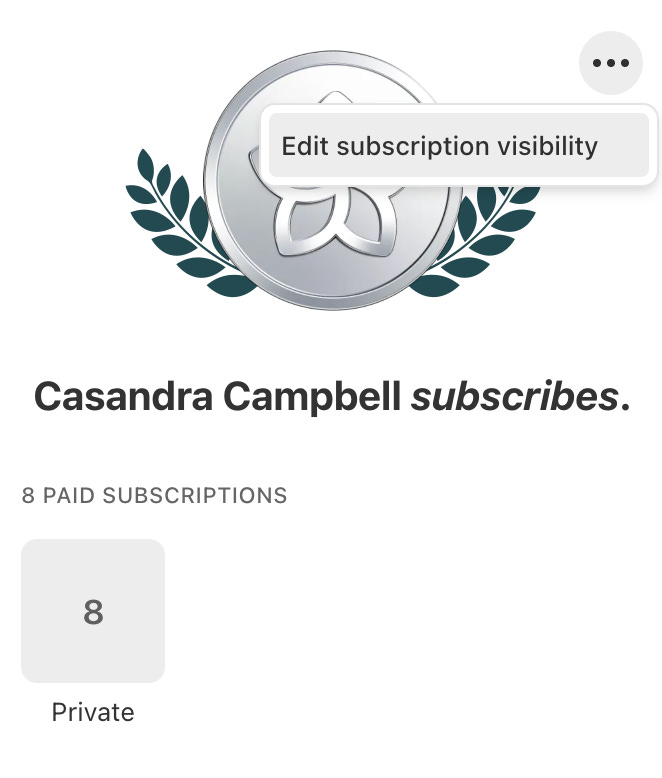662x778 pixels.
Task: Open the 8 Private subscriptions tile
Action: click(x=93, y=611)
